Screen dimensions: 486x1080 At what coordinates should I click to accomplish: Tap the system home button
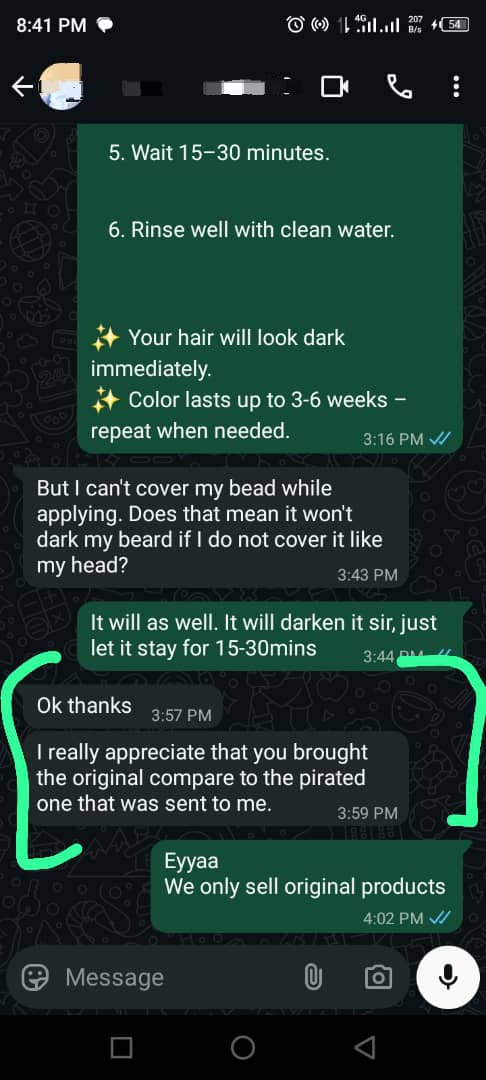tap(243, 1048)
